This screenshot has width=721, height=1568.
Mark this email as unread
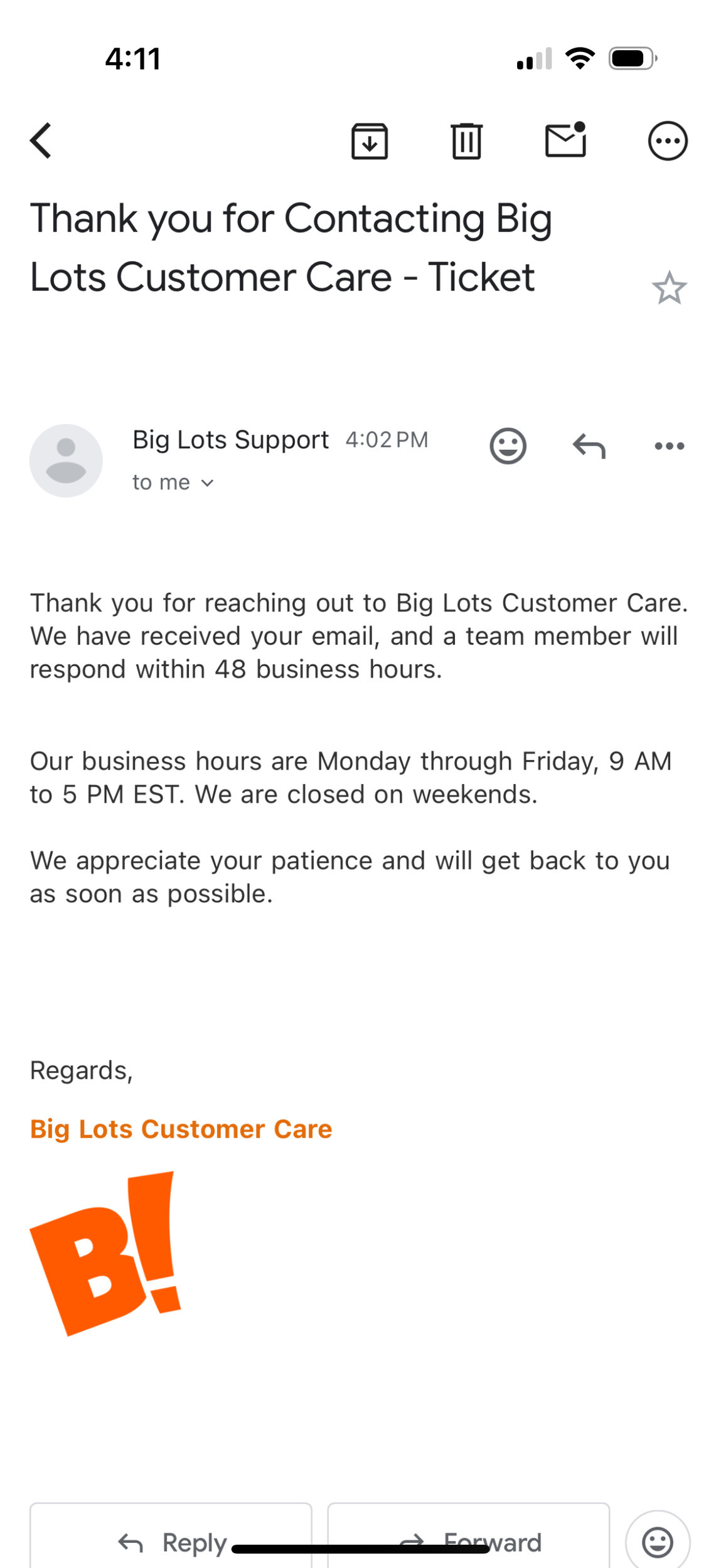pos(565,140)
